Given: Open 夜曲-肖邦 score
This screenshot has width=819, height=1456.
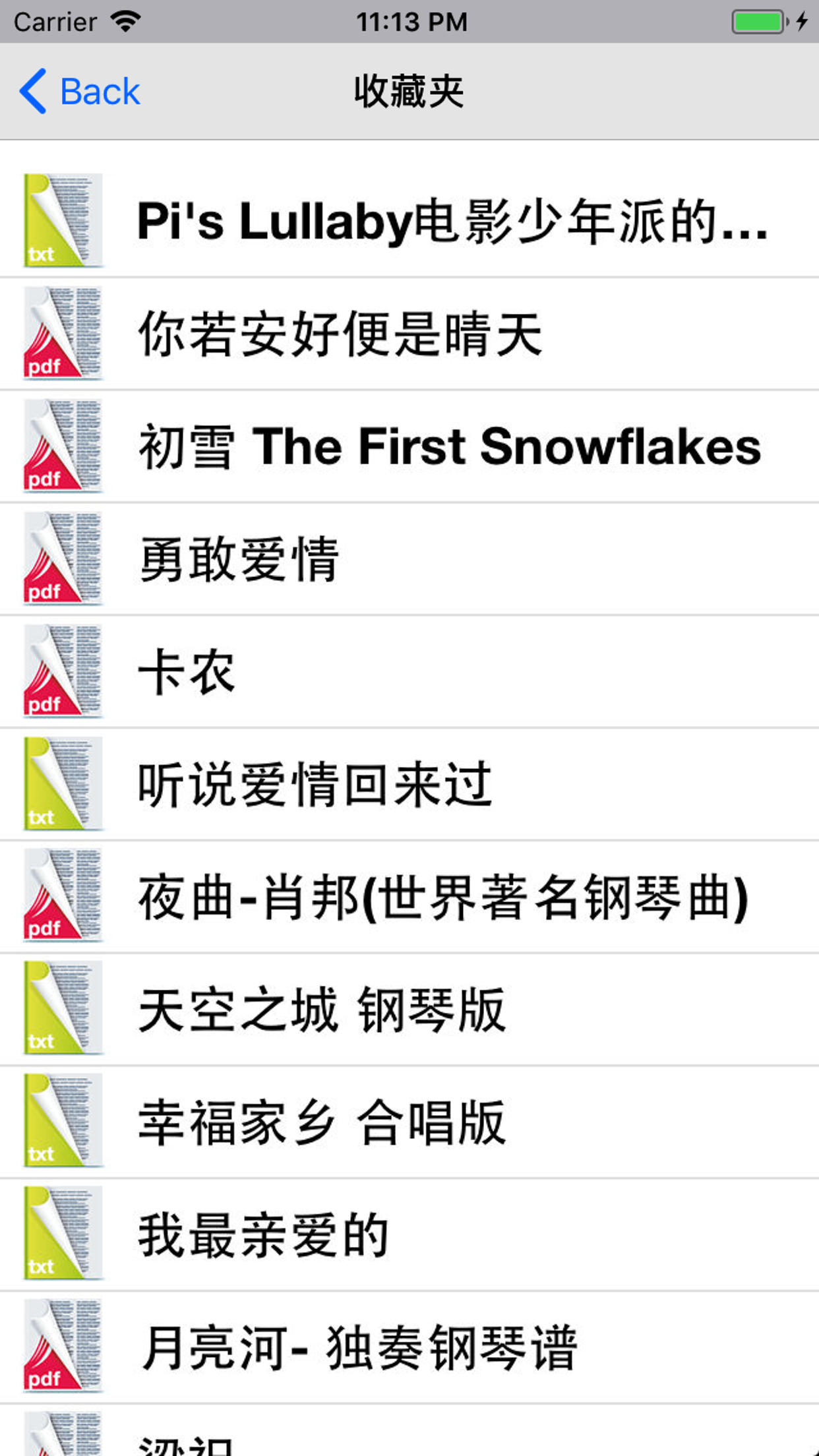Looking at the screenshot, I should click(x=409, y=897).
